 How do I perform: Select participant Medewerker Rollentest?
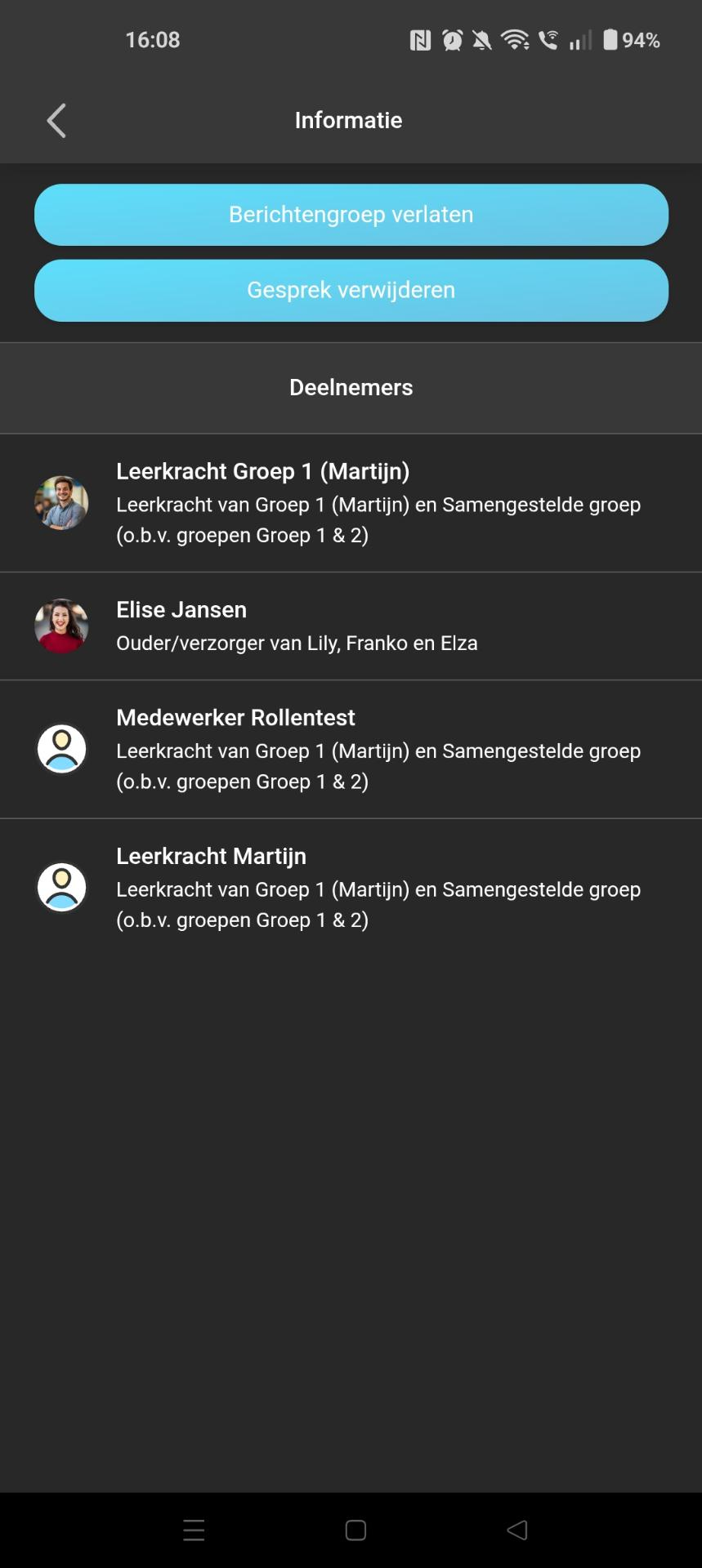(x=351, y=749)
